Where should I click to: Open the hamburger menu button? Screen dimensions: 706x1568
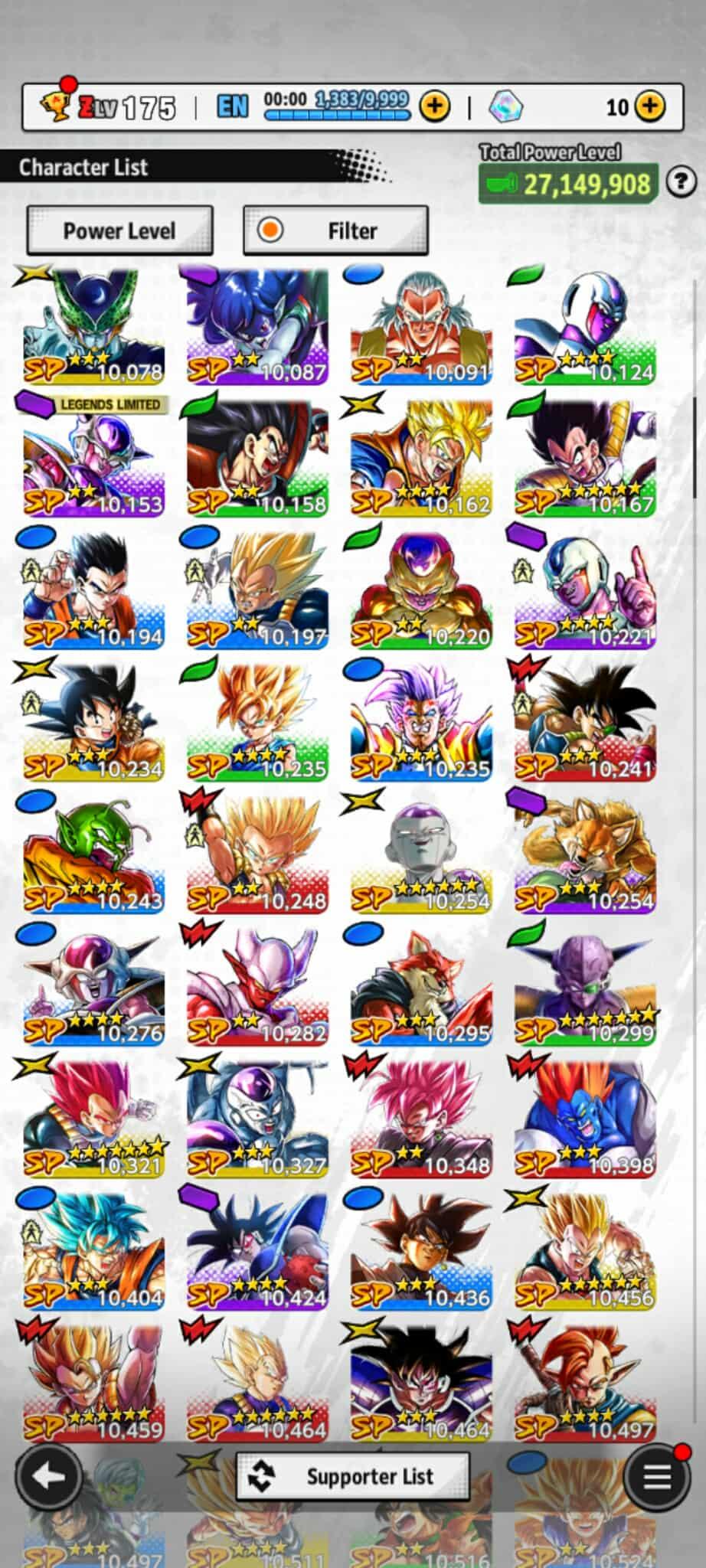click(657, 1476)
